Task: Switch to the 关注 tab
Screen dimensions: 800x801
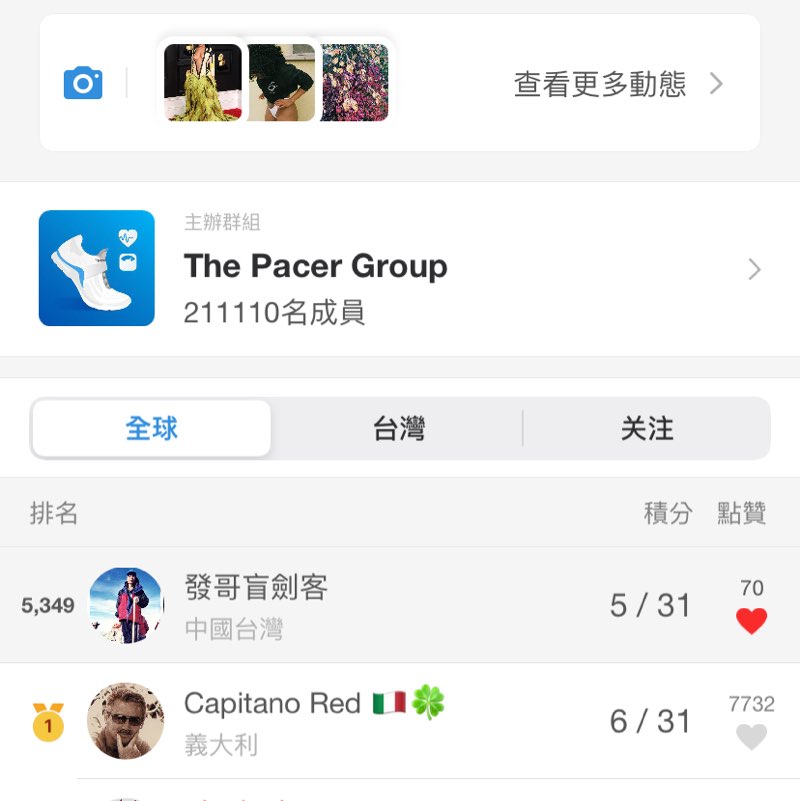Action: point(647,427)
